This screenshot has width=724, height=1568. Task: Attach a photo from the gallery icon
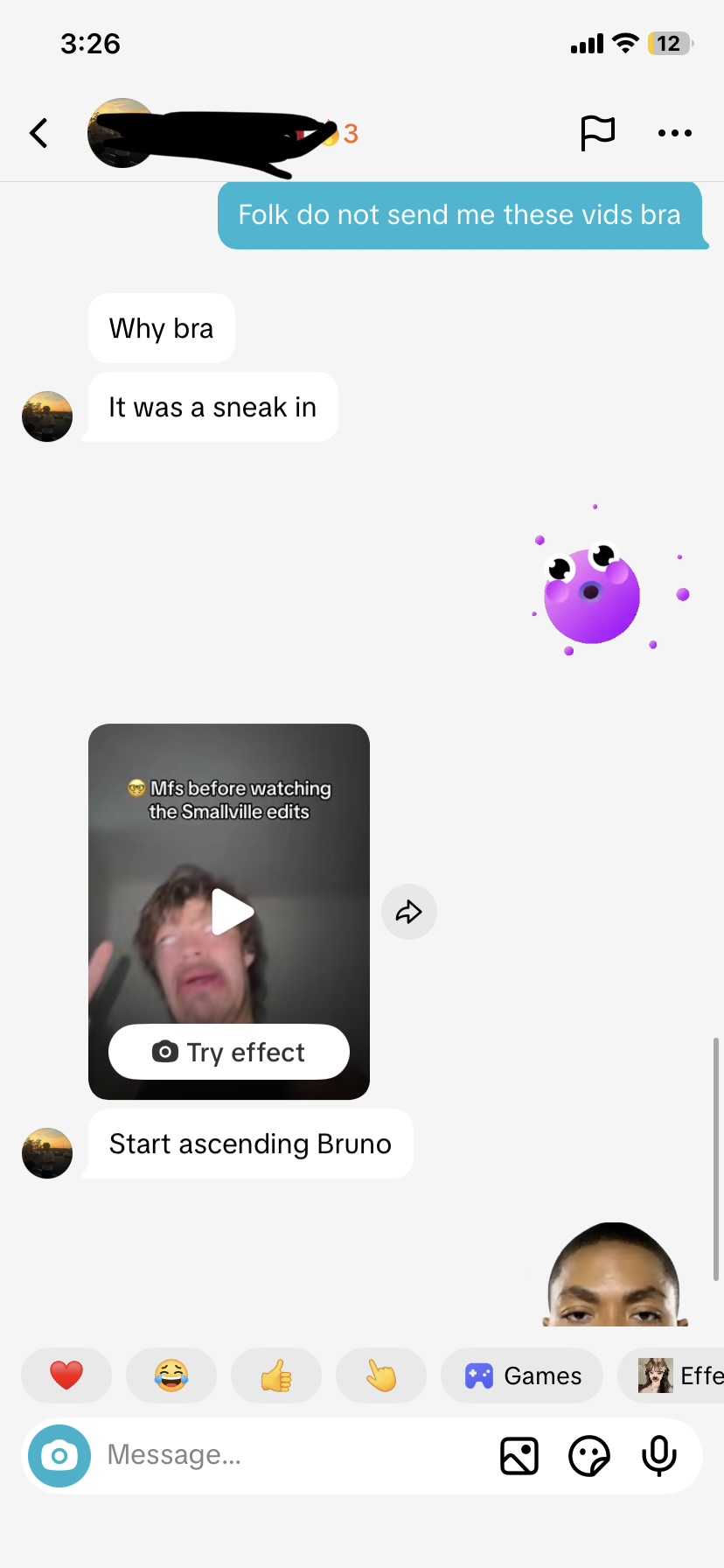(519, 1456)
